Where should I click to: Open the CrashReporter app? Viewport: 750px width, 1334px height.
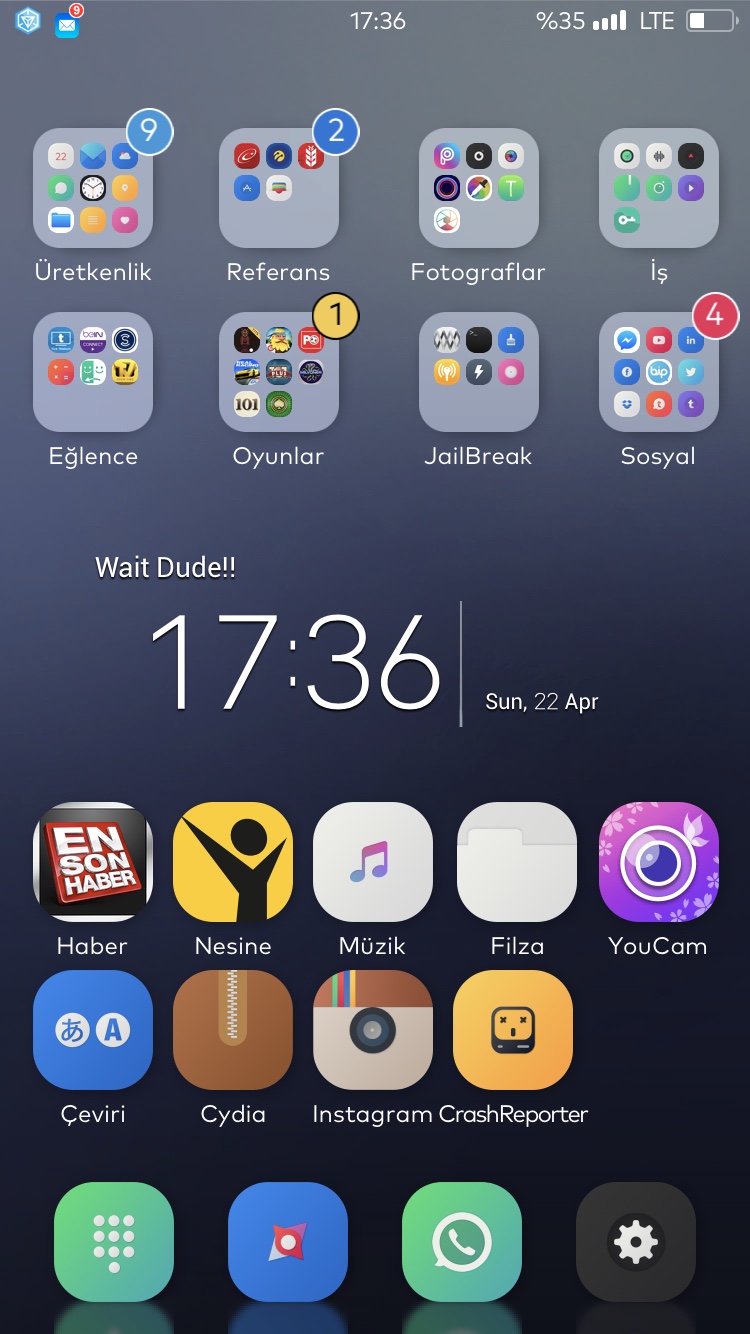point(513,1029)
